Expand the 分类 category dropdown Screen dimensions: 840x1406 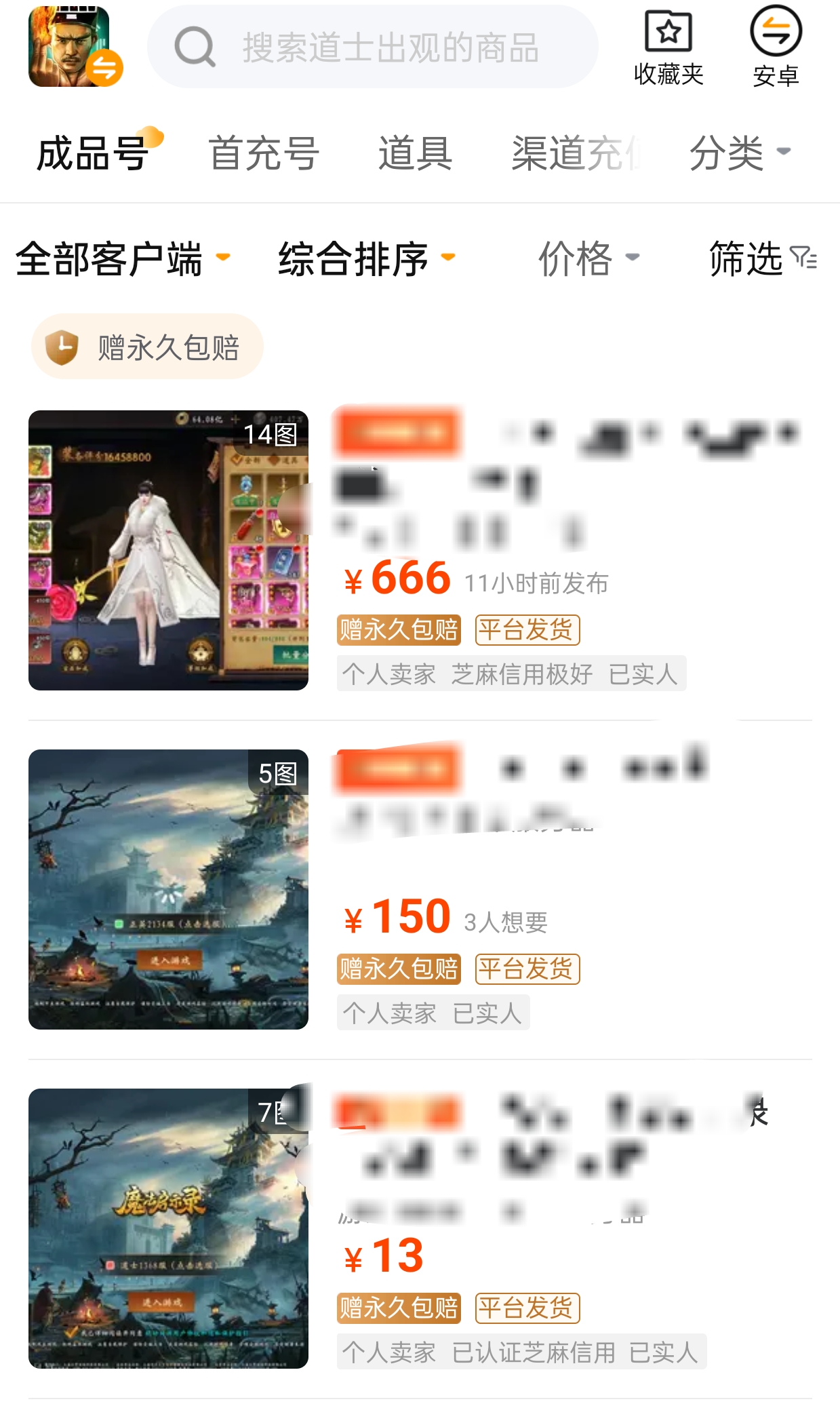pyautogui.click(x=739, y=153)
